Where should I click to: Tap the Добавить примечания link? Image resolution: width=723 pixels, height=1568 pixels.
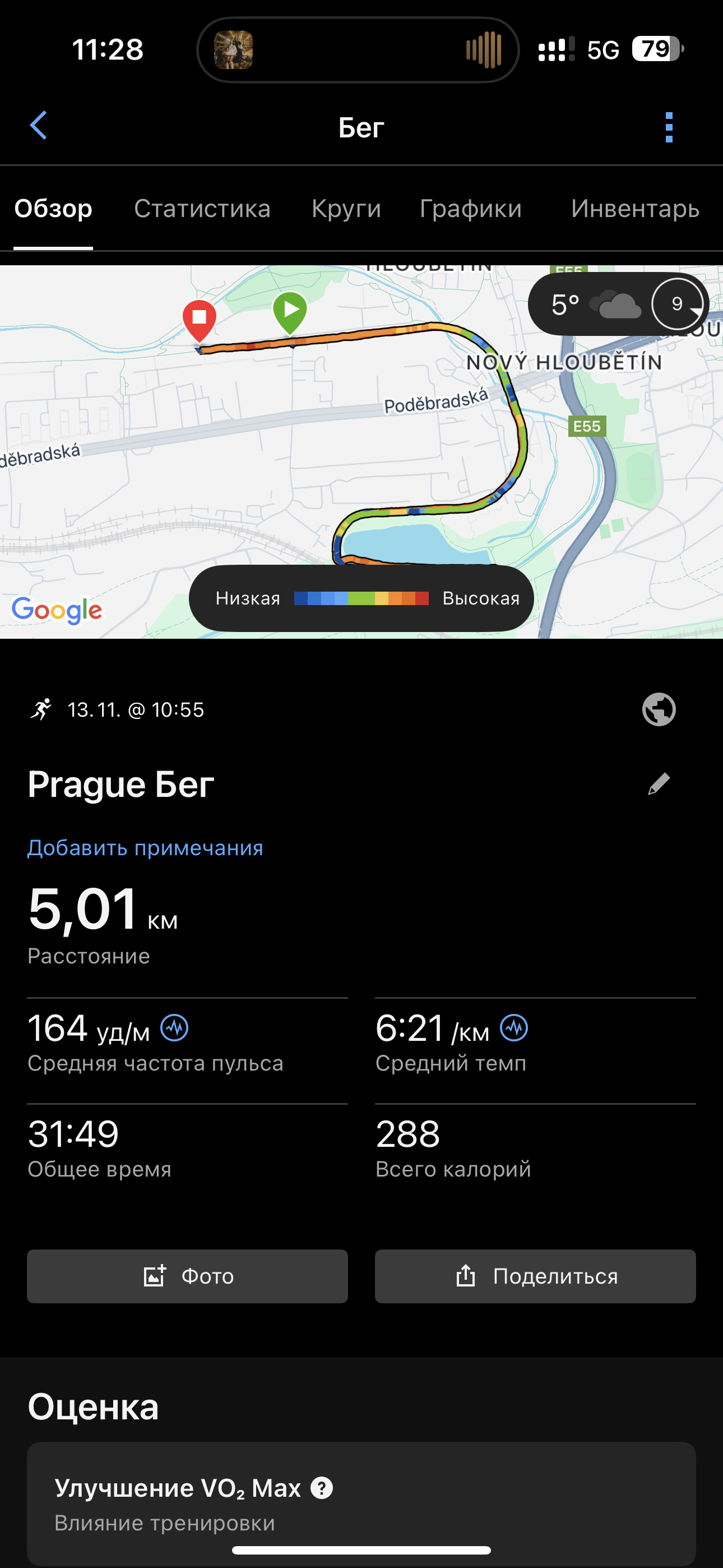coord(145,848)
